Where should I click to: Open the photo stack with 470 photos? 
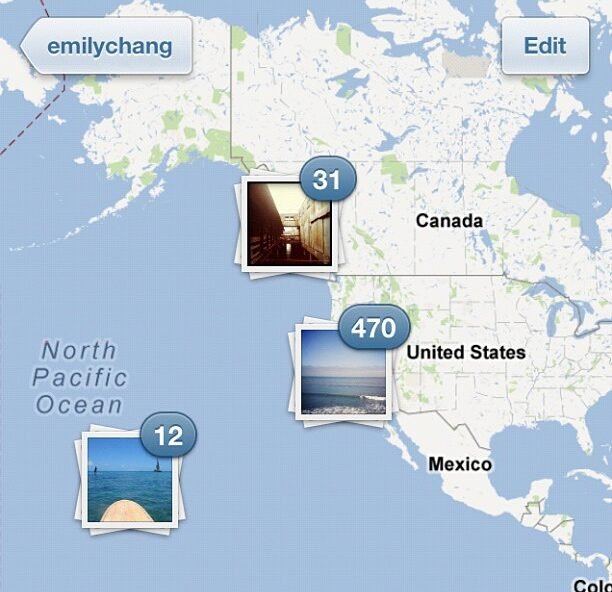(x=343, y=371)
